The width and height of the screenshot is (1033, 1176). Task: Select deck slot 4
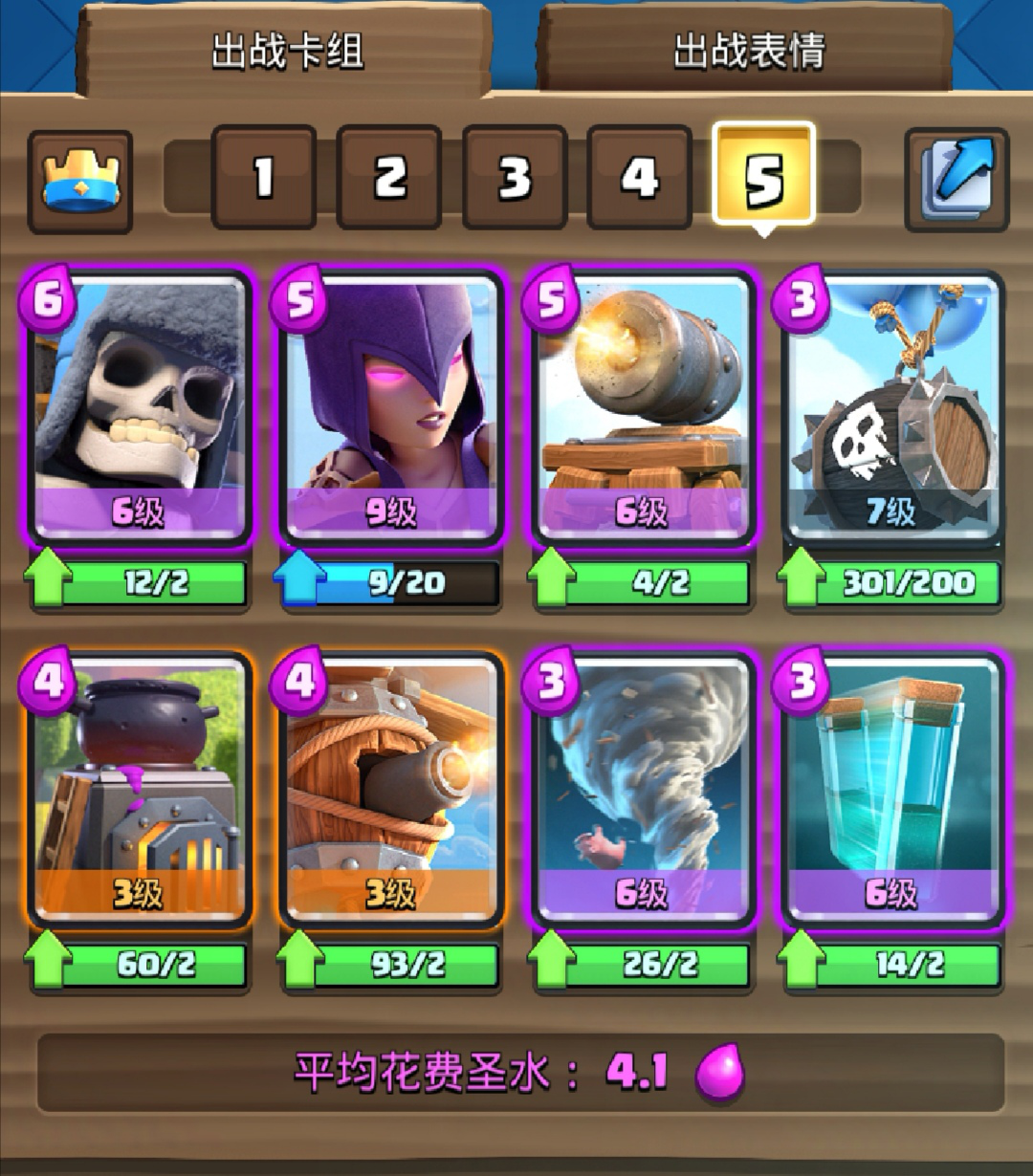tap(639, 178)
